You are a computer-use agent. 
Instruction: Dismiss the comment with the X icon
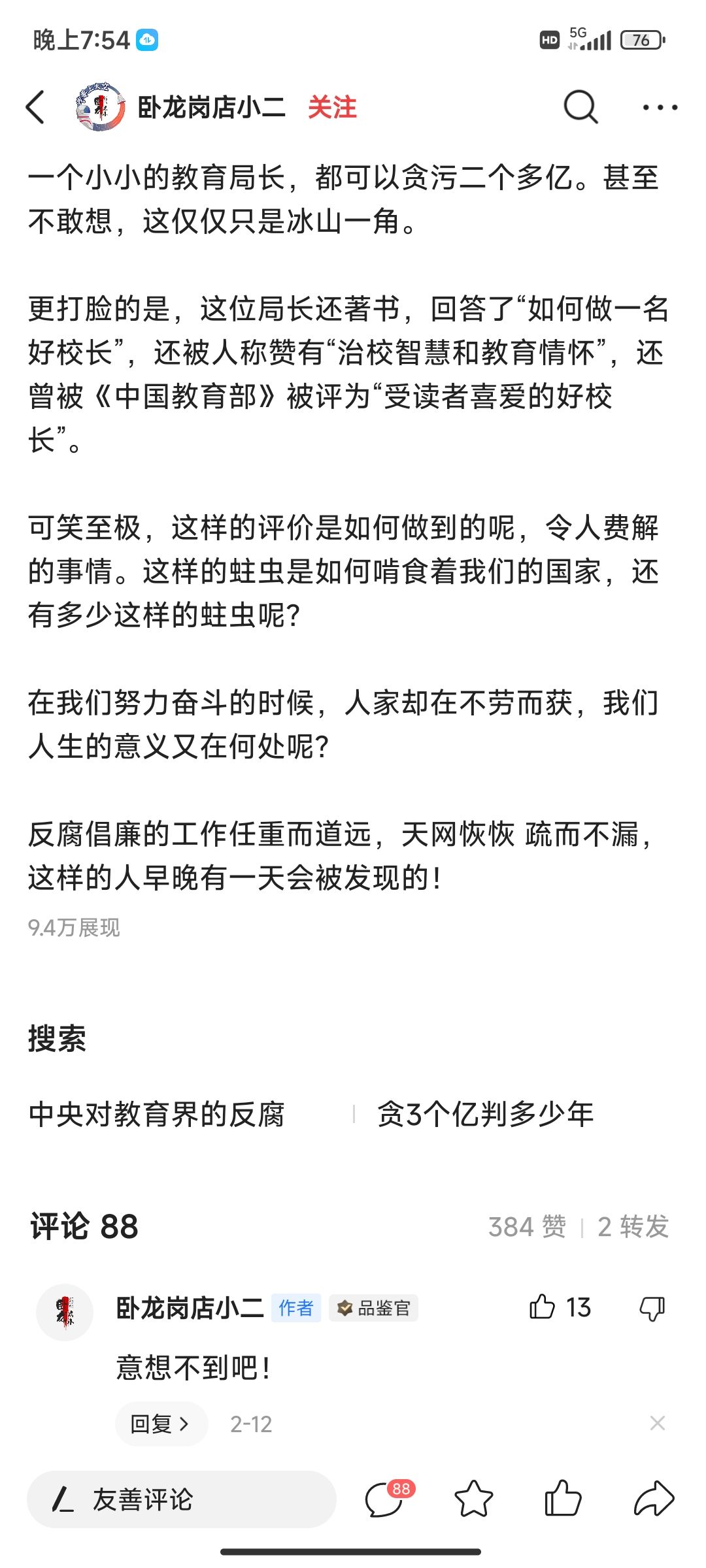click(x=658, y=1423)
